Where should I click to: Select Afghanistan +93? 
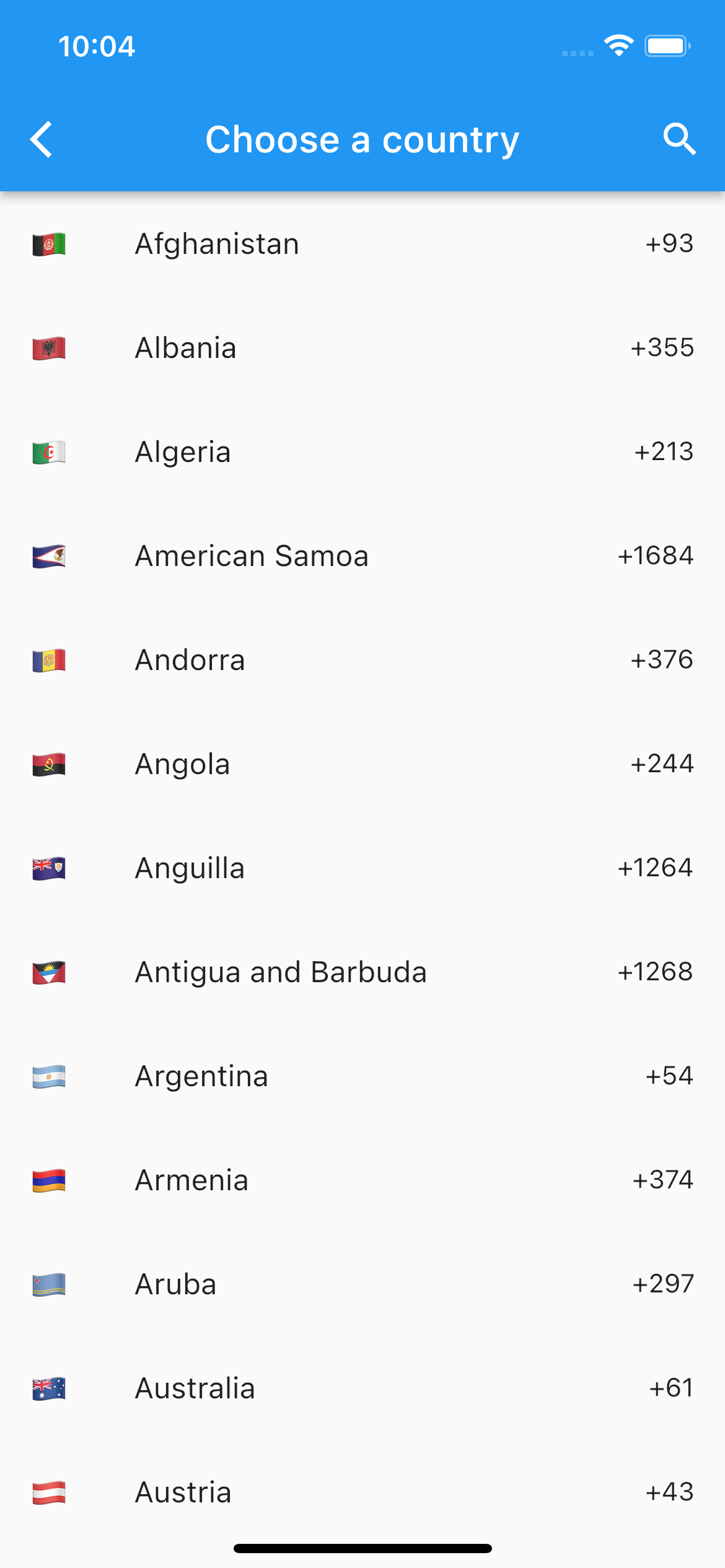(x=362, y=244)
